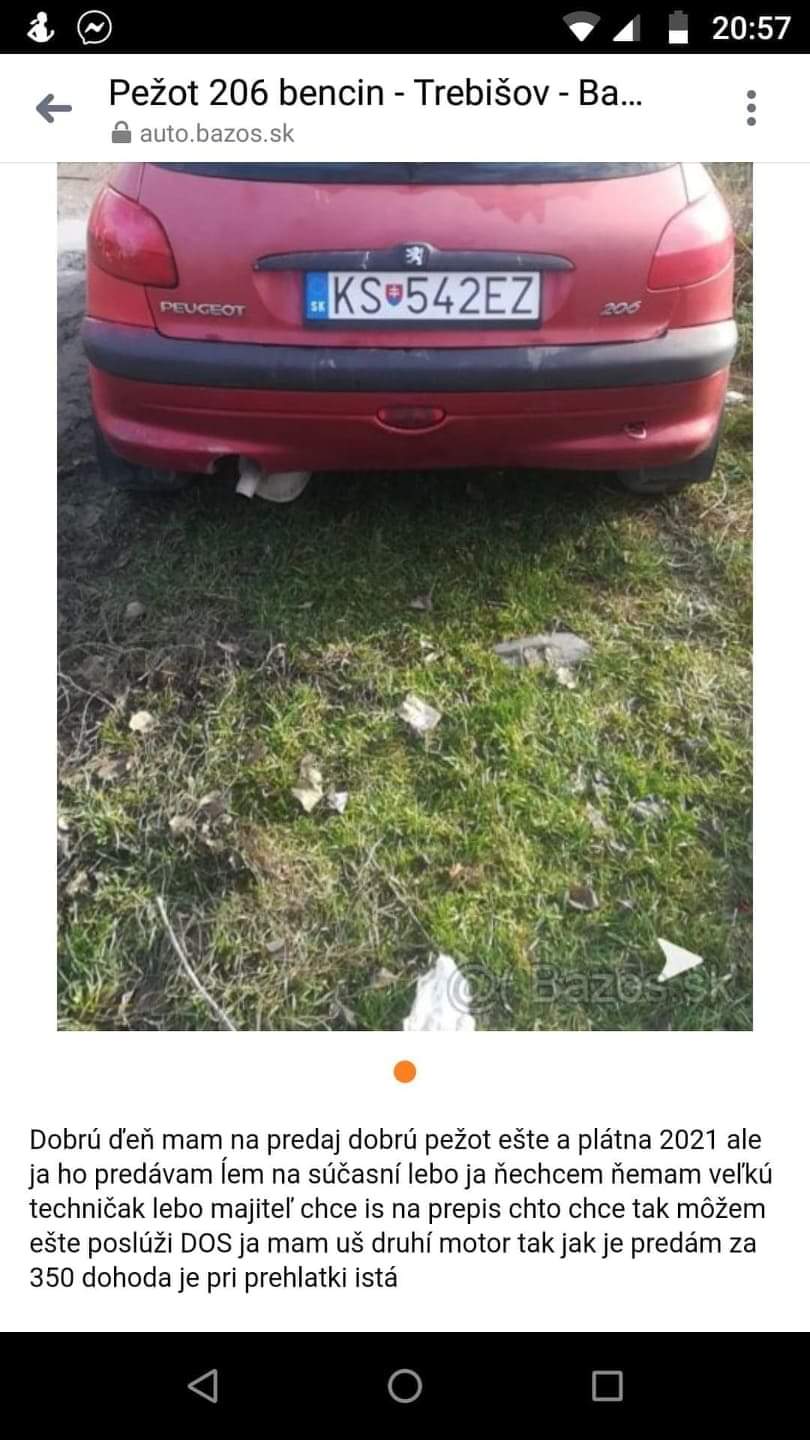
Task: Tap the orange photo page indicator dot
Action: [405, 1072]
